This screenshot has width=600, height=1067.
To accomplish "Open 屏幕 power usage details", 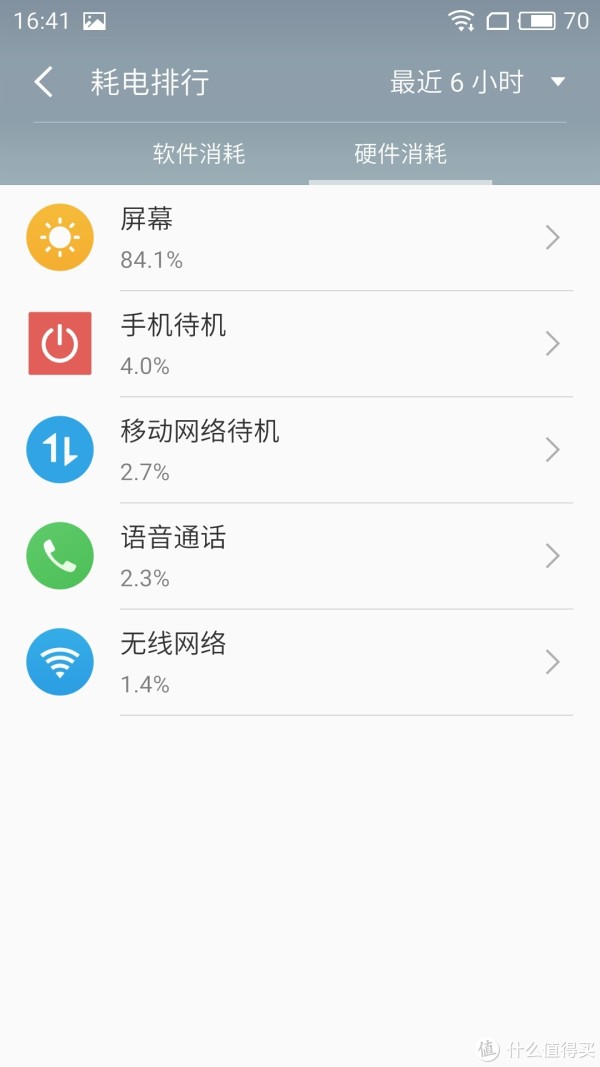I will coord(300,237).
